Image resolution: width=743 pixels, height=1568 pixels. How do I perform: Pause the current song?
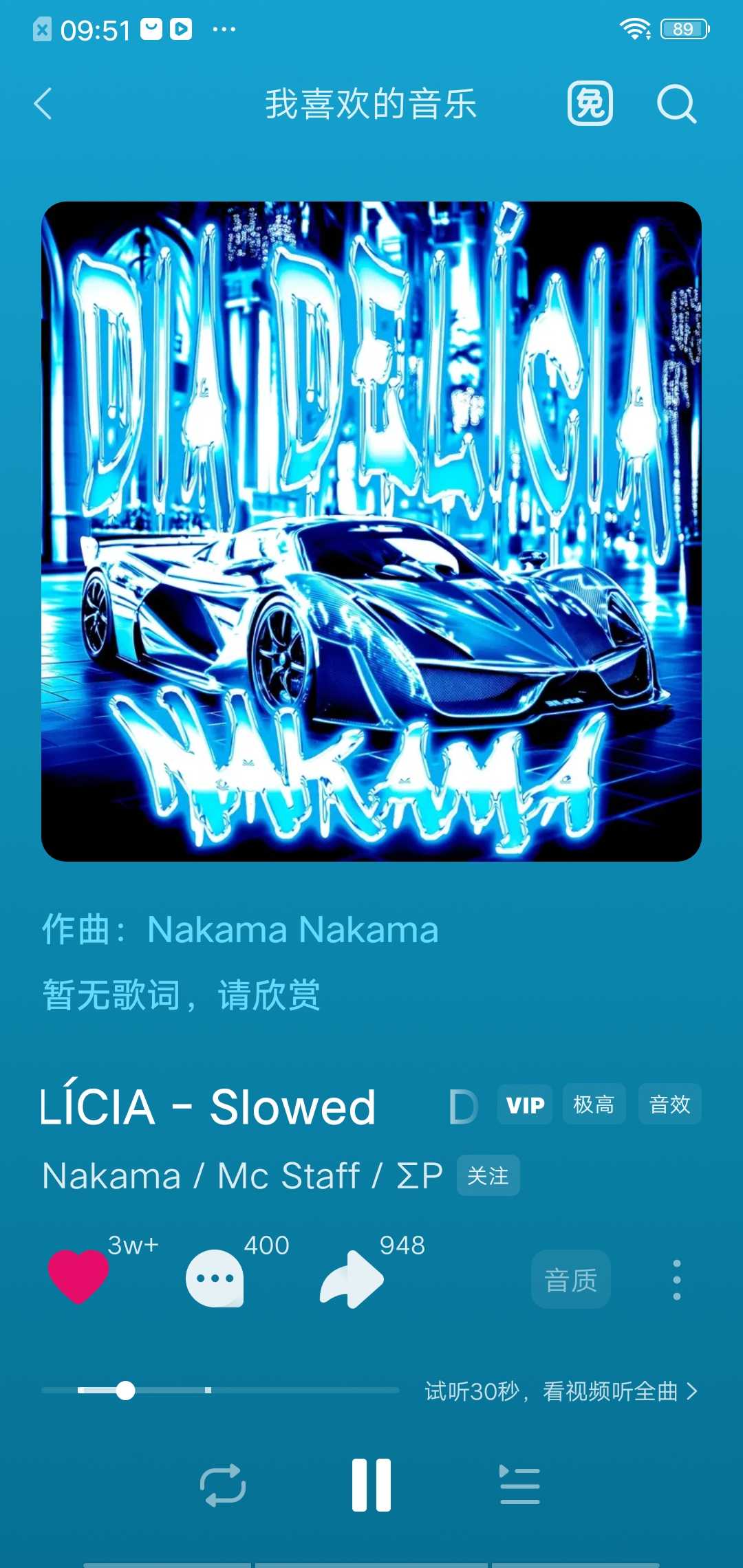pos(371,1485)
